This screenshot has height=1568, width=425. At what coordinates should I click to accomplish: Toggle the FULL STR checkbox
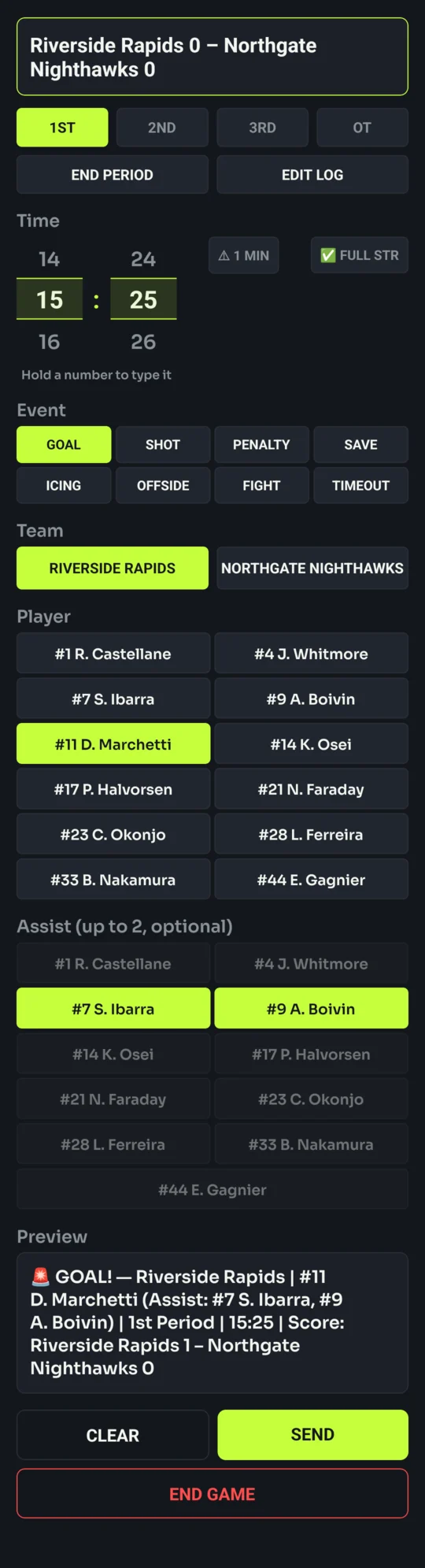[x=360, y=255]
